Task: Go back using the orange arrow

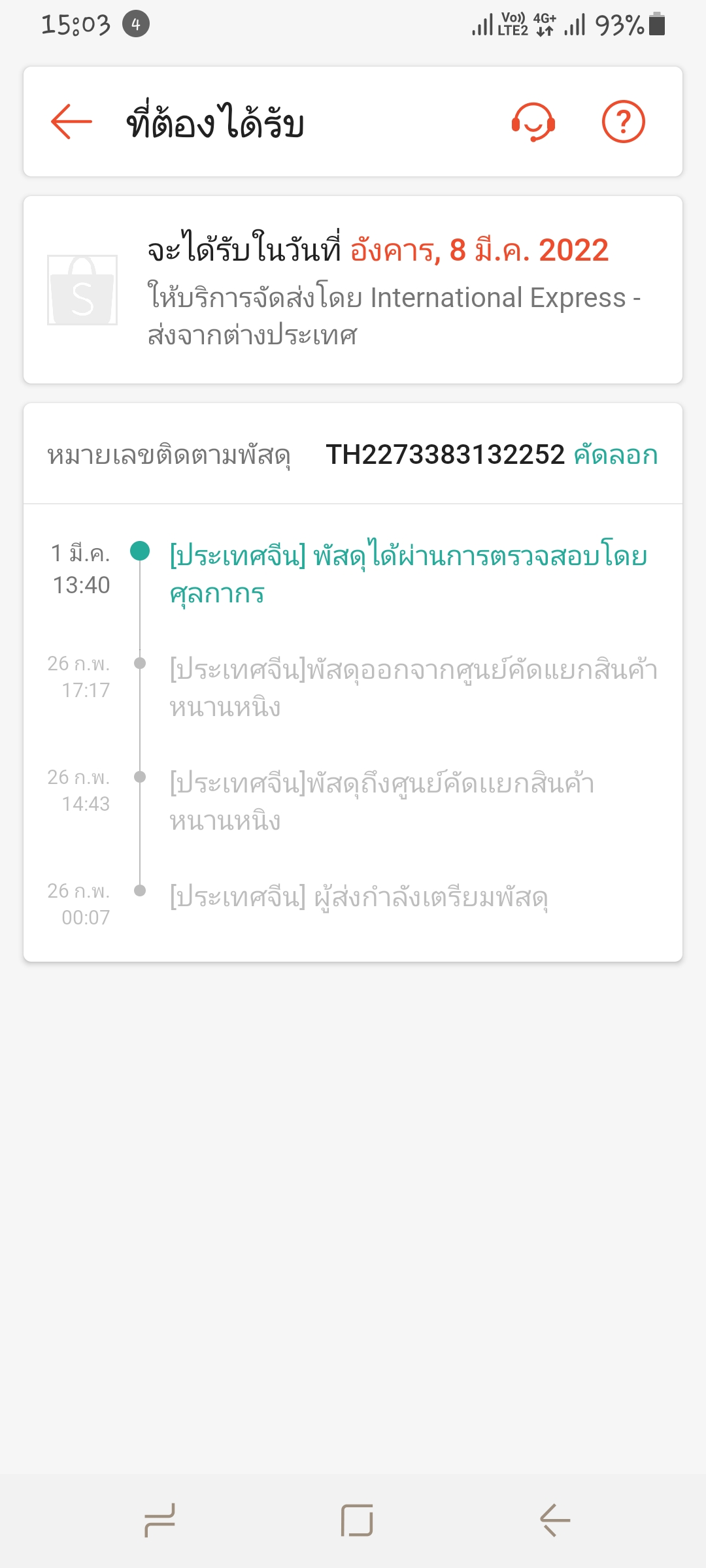Action: point(71,122)
